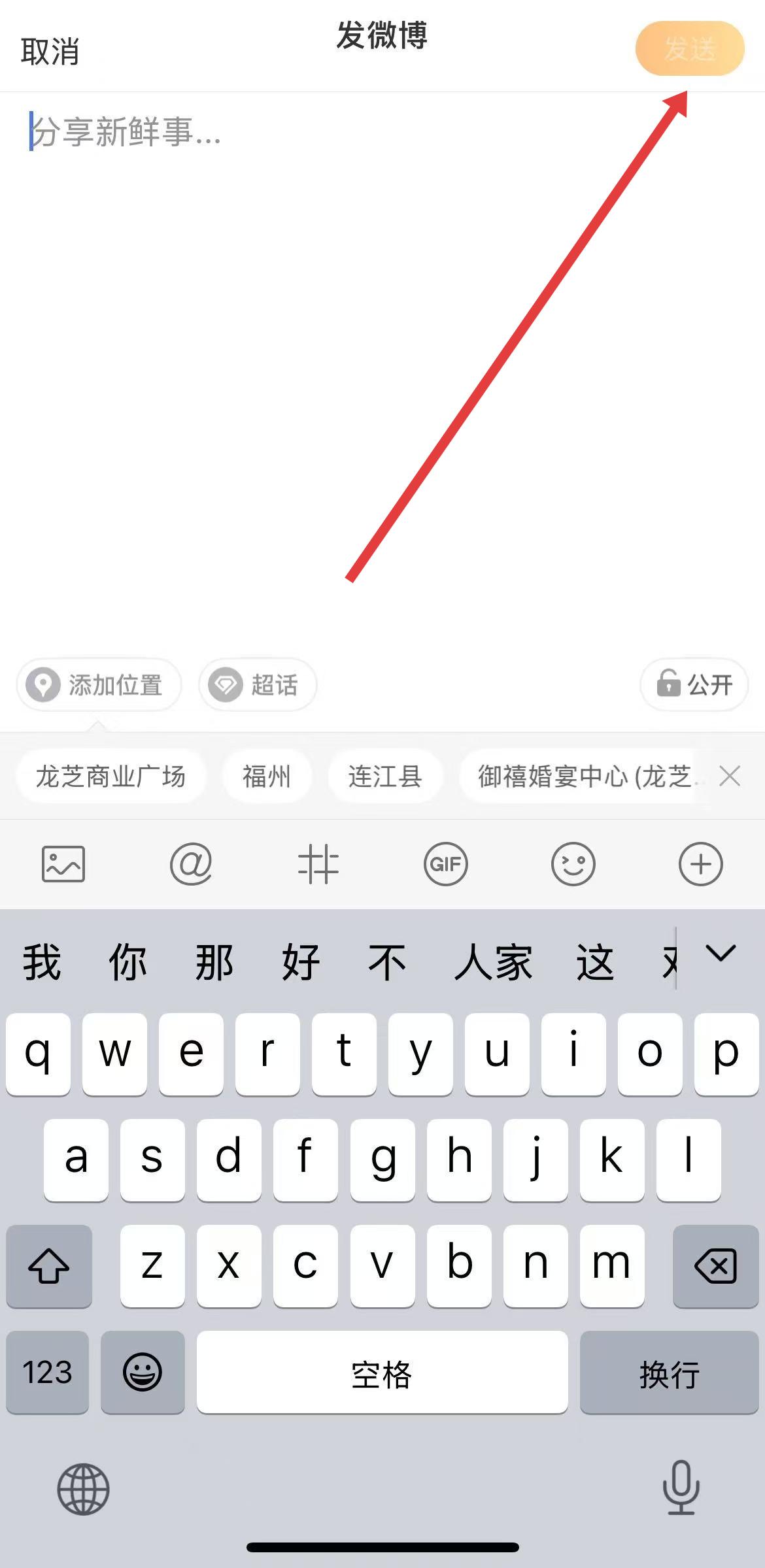
Task: Mention someone with the @ icon
Action: point(191,864)
